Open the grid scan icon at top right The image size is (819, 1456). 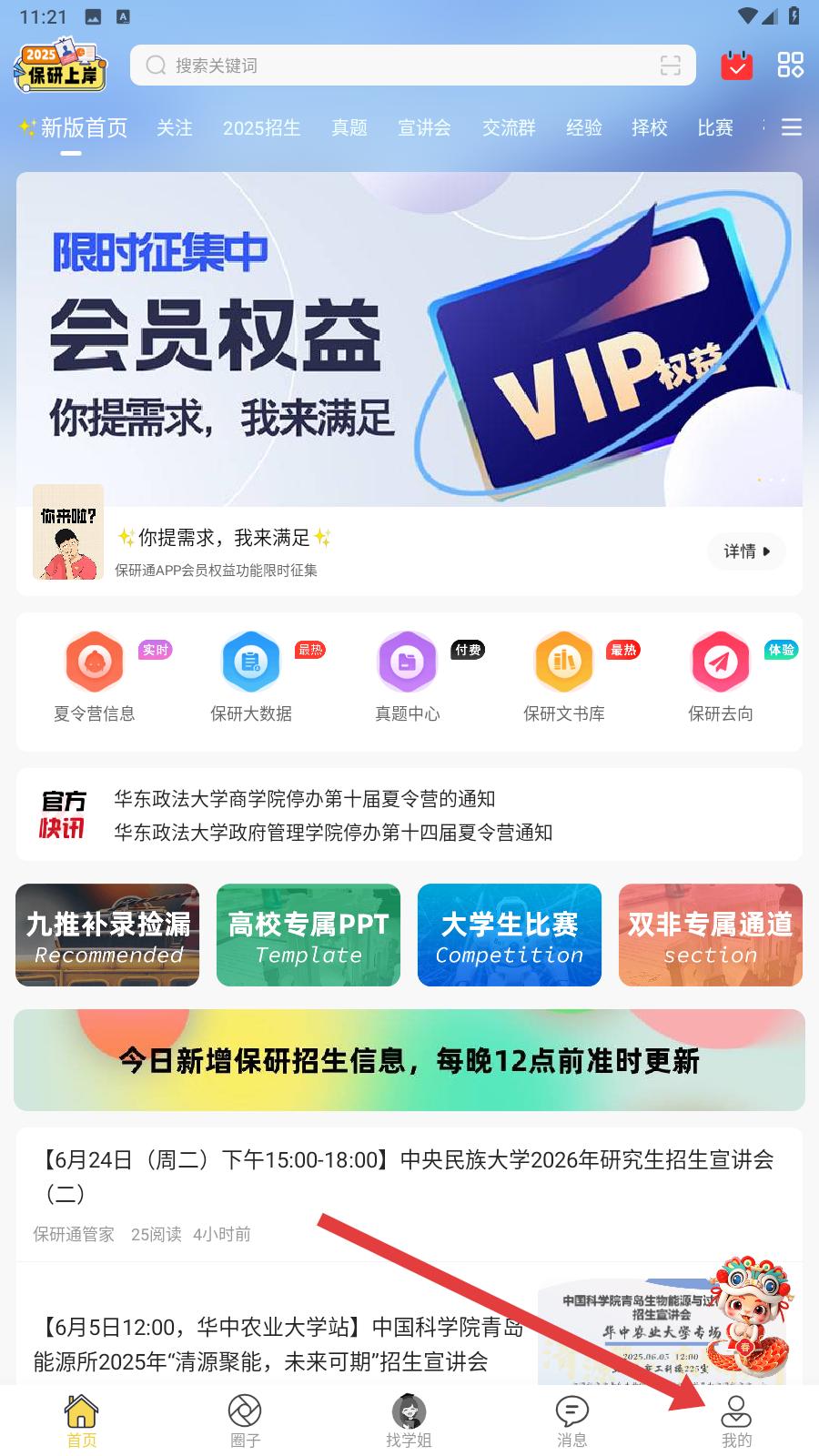click(x=790, y=66)
